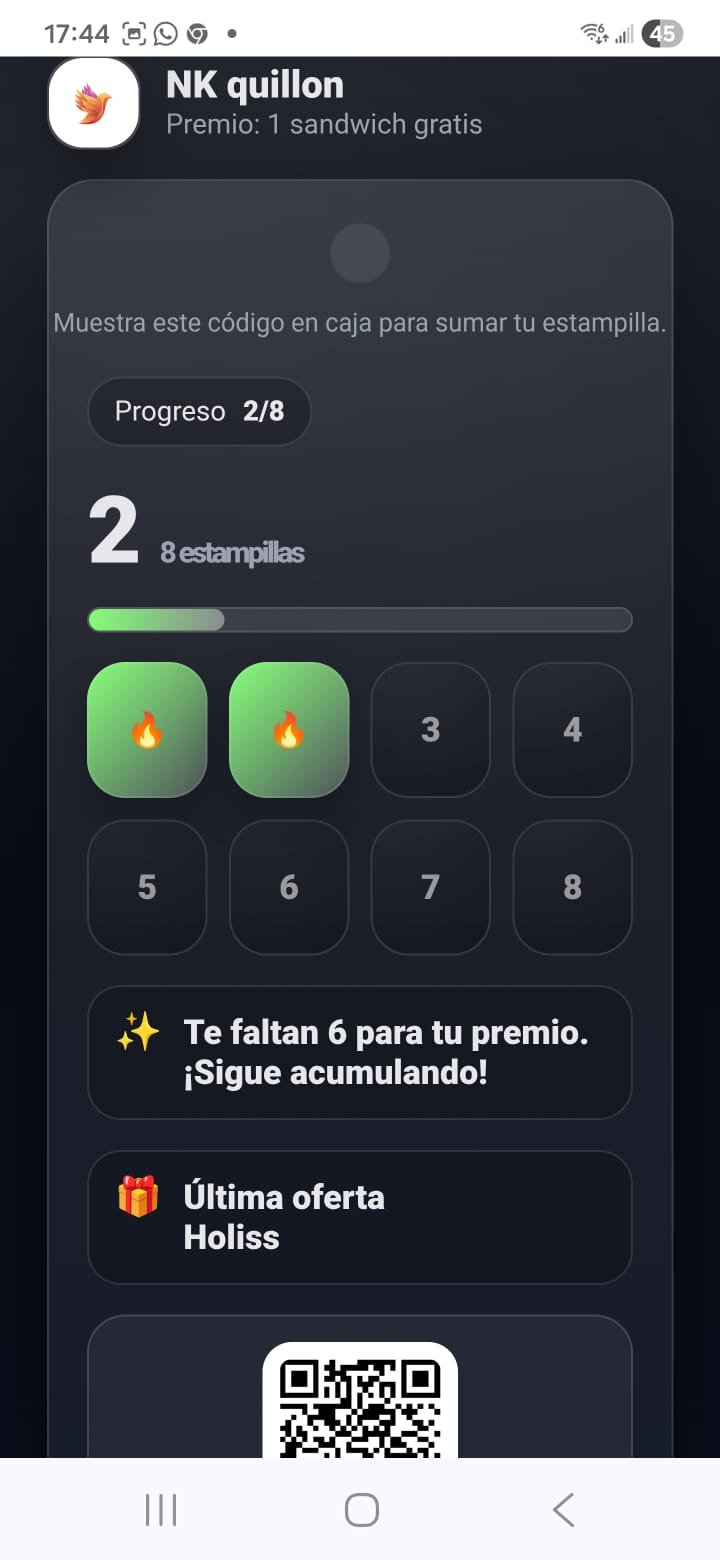Select stamp slot number 3
Screen dimensions: 720x1560
(x=430, y=730)
